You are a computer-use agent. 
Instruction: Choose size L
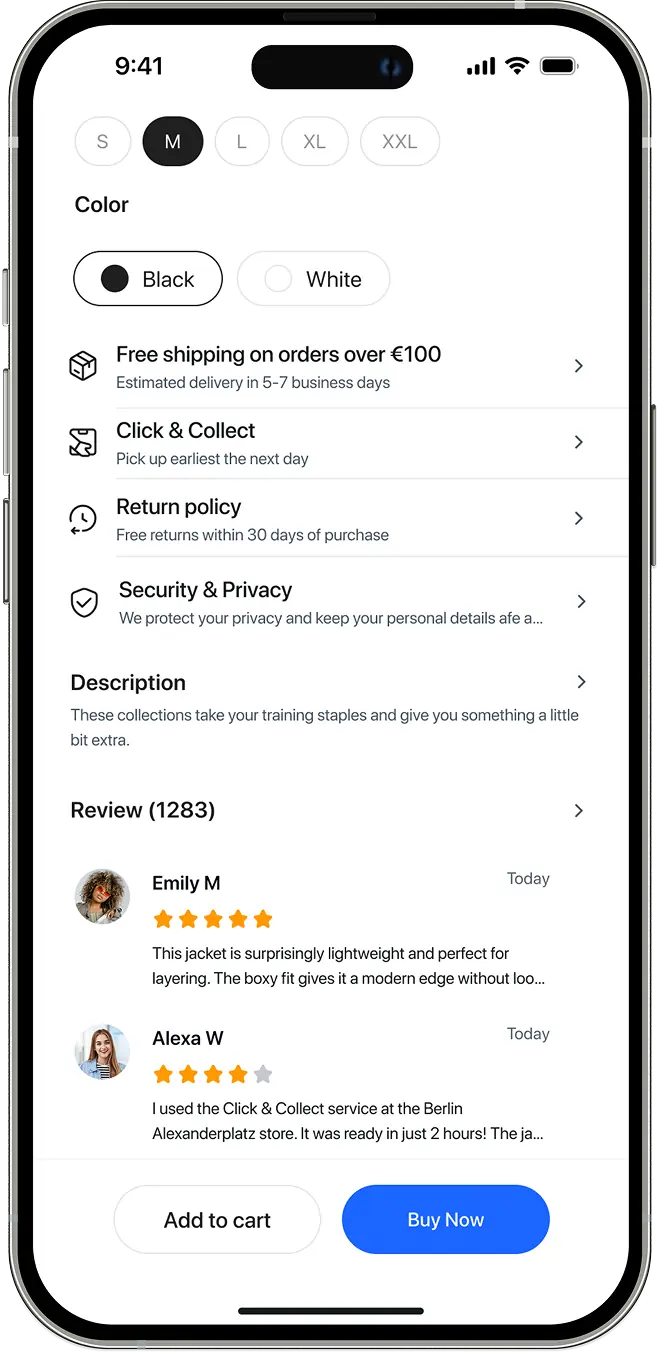(241, 142)
